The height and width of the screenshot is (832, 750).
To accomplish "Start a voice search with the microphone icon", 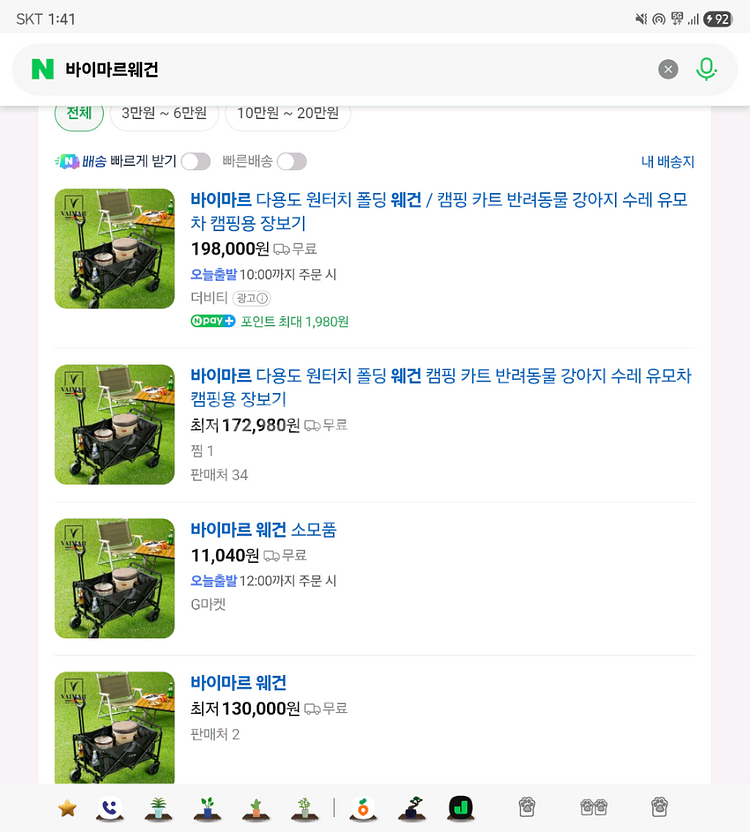I will pyautogui.click(x=707, y=69).
